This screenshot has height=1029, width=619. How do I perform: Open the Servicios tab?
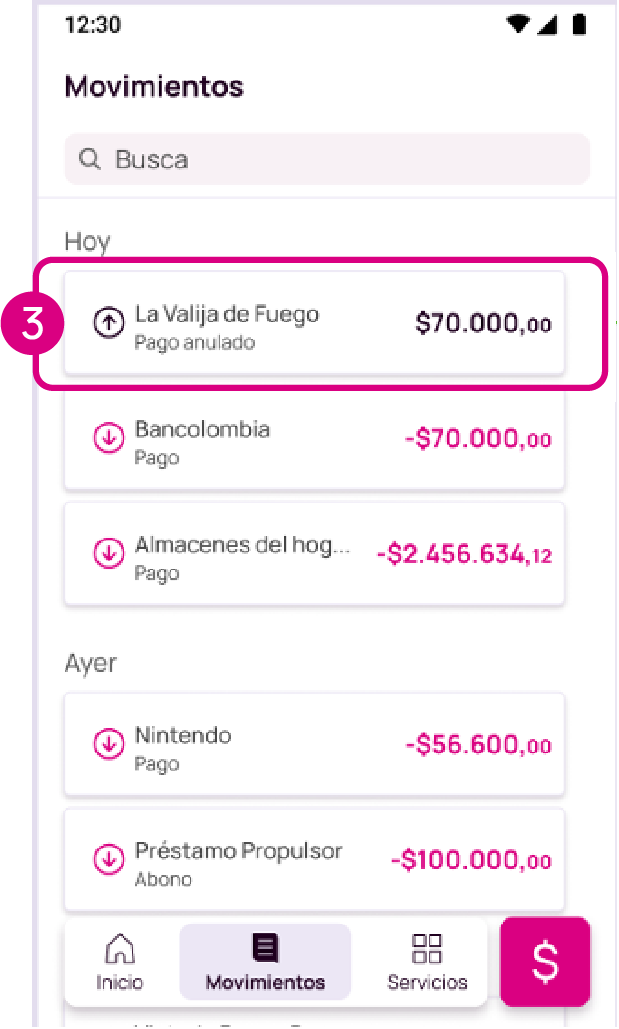[427, 962]
